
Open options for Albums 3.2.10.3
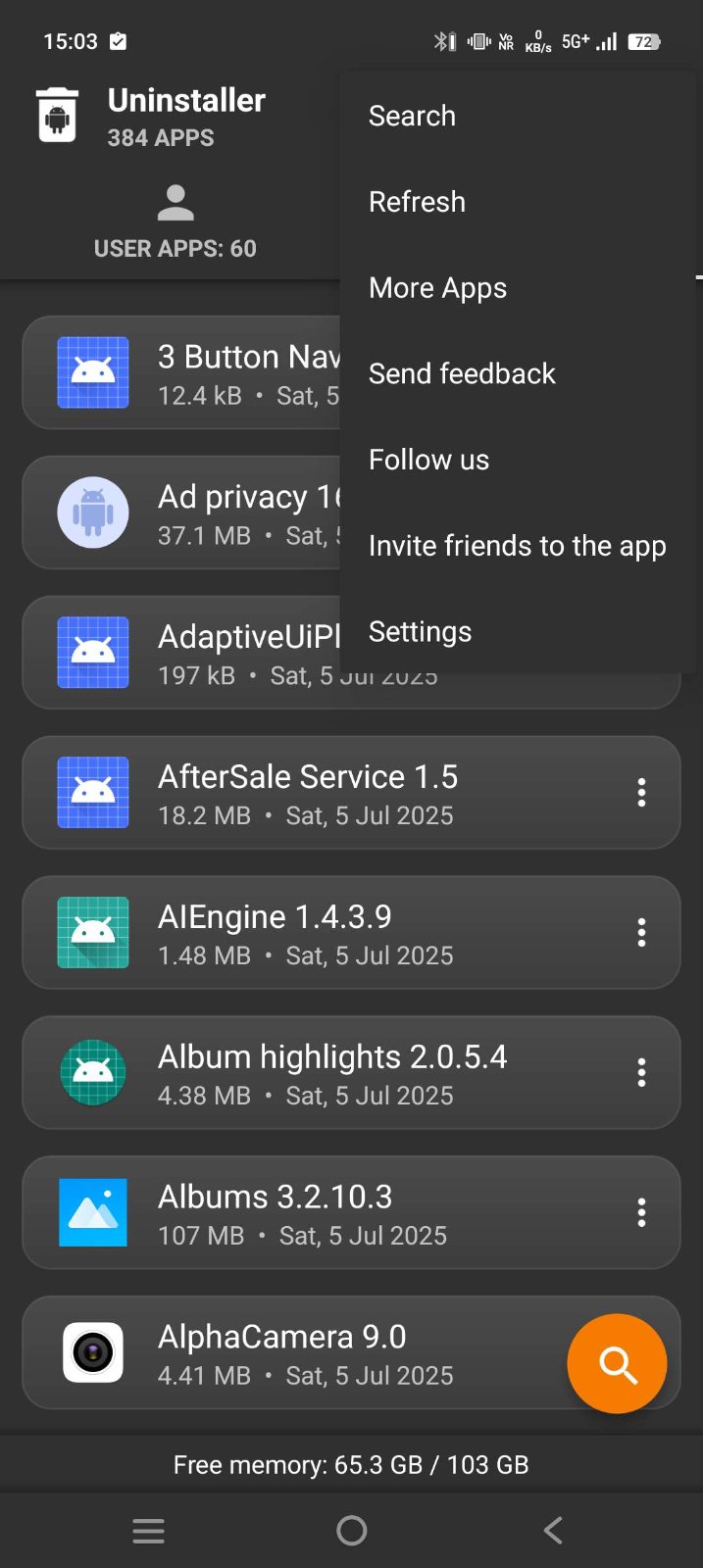pyautogui.click(x=641, y=1213)
